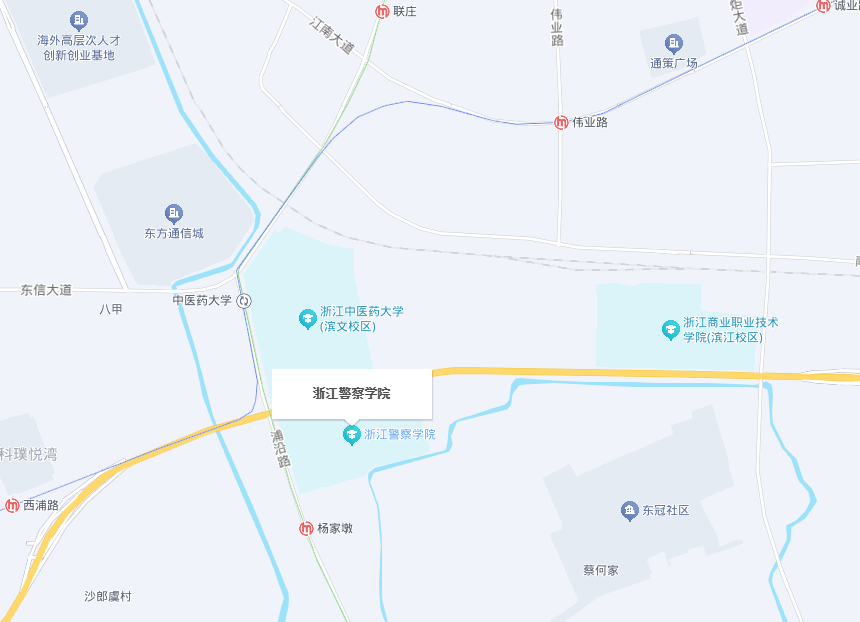Select the 浙江商业职业技术学院(滨江校区) marker
This screenshot has height=622, width=860.
point(670,329)
